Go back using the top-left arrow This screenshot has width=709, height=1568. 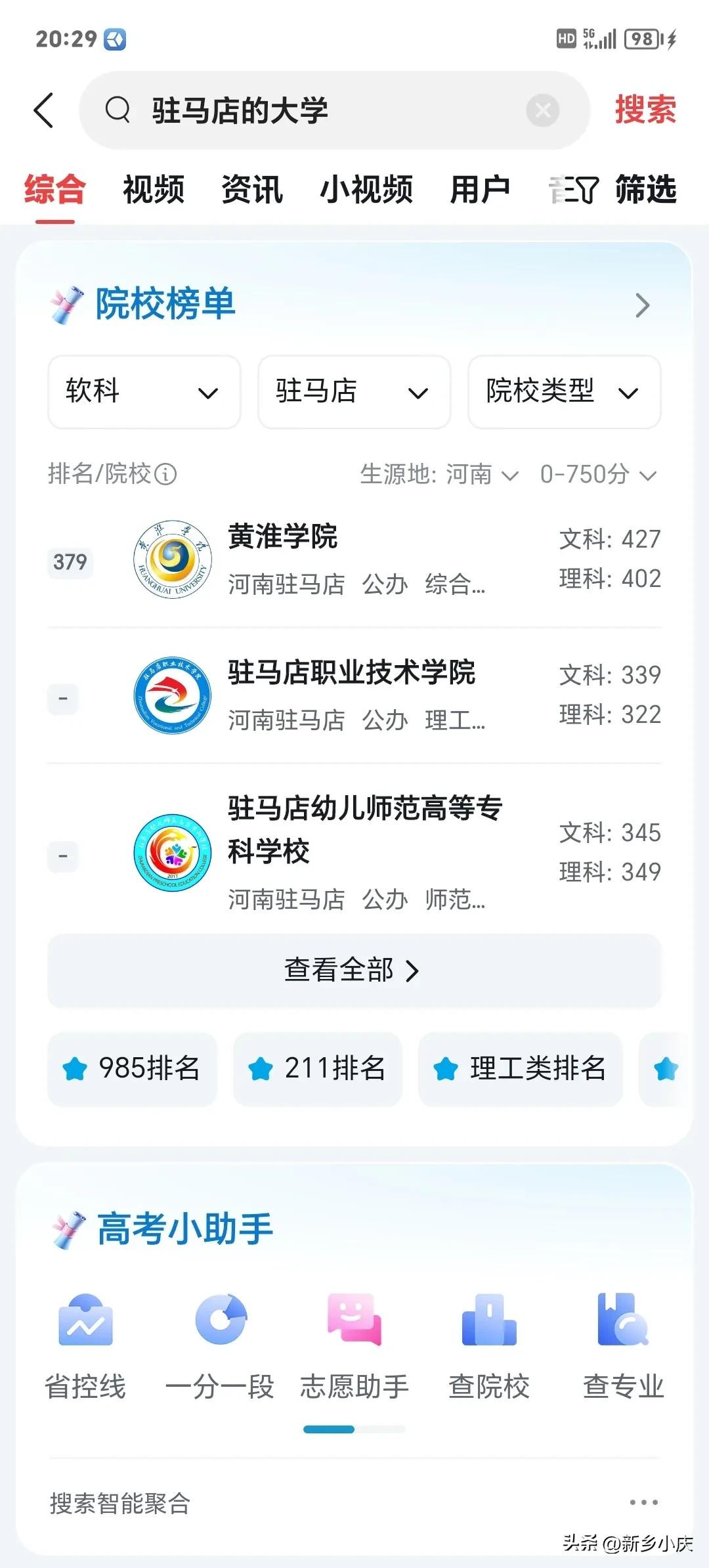pos(43,110)
